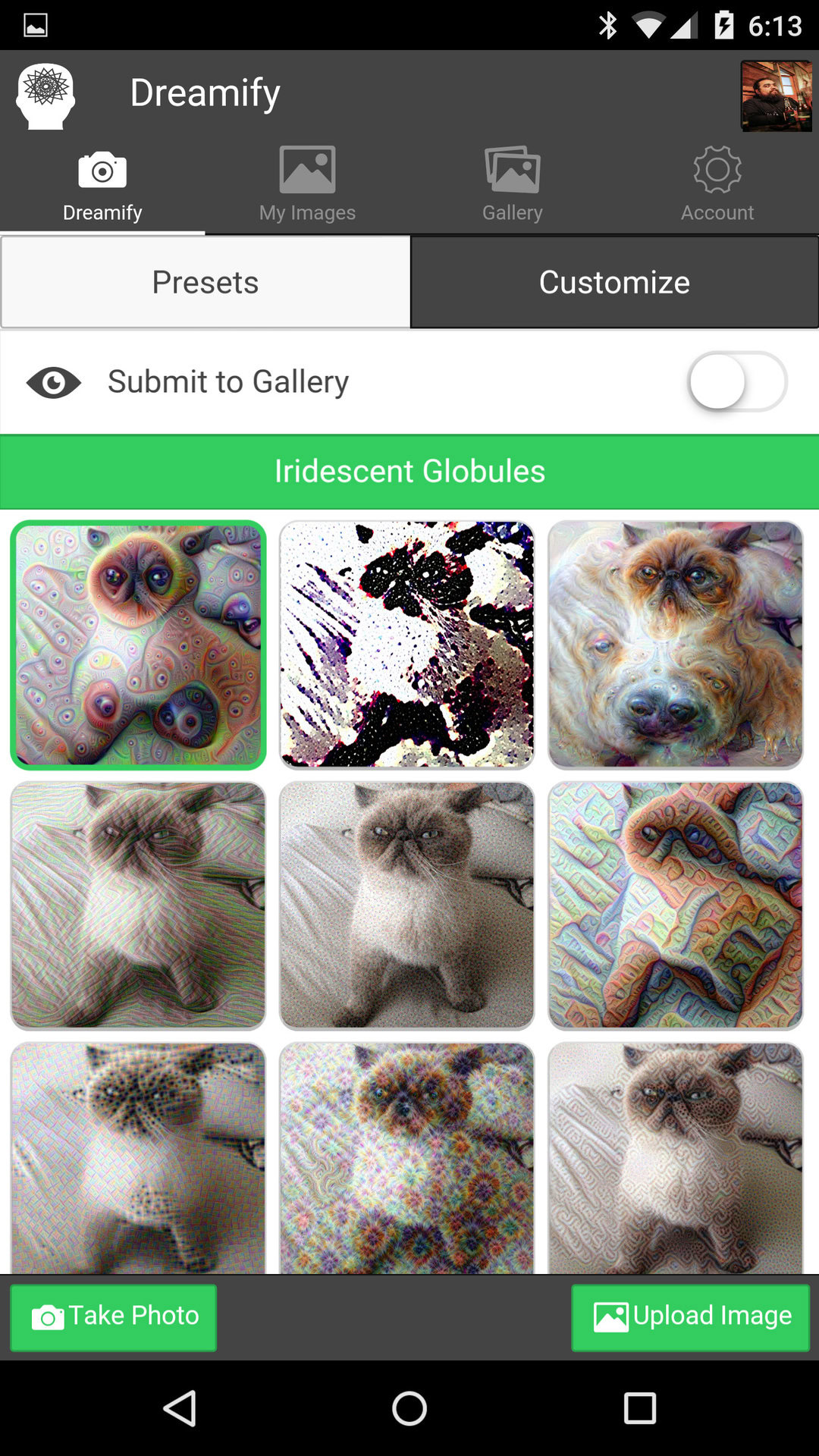This screenshot has width=819, height=1456.
Task: Return to the home screen
Action: click(409, 1409)
